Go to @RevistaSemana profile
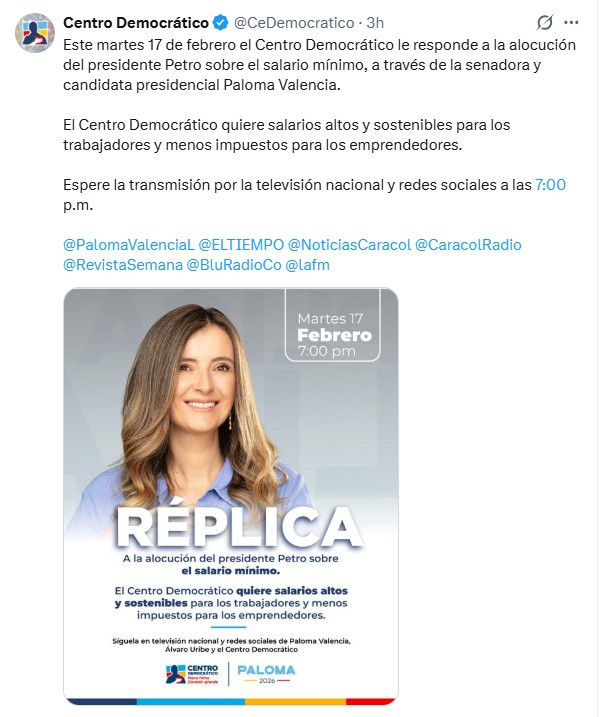 122,265
